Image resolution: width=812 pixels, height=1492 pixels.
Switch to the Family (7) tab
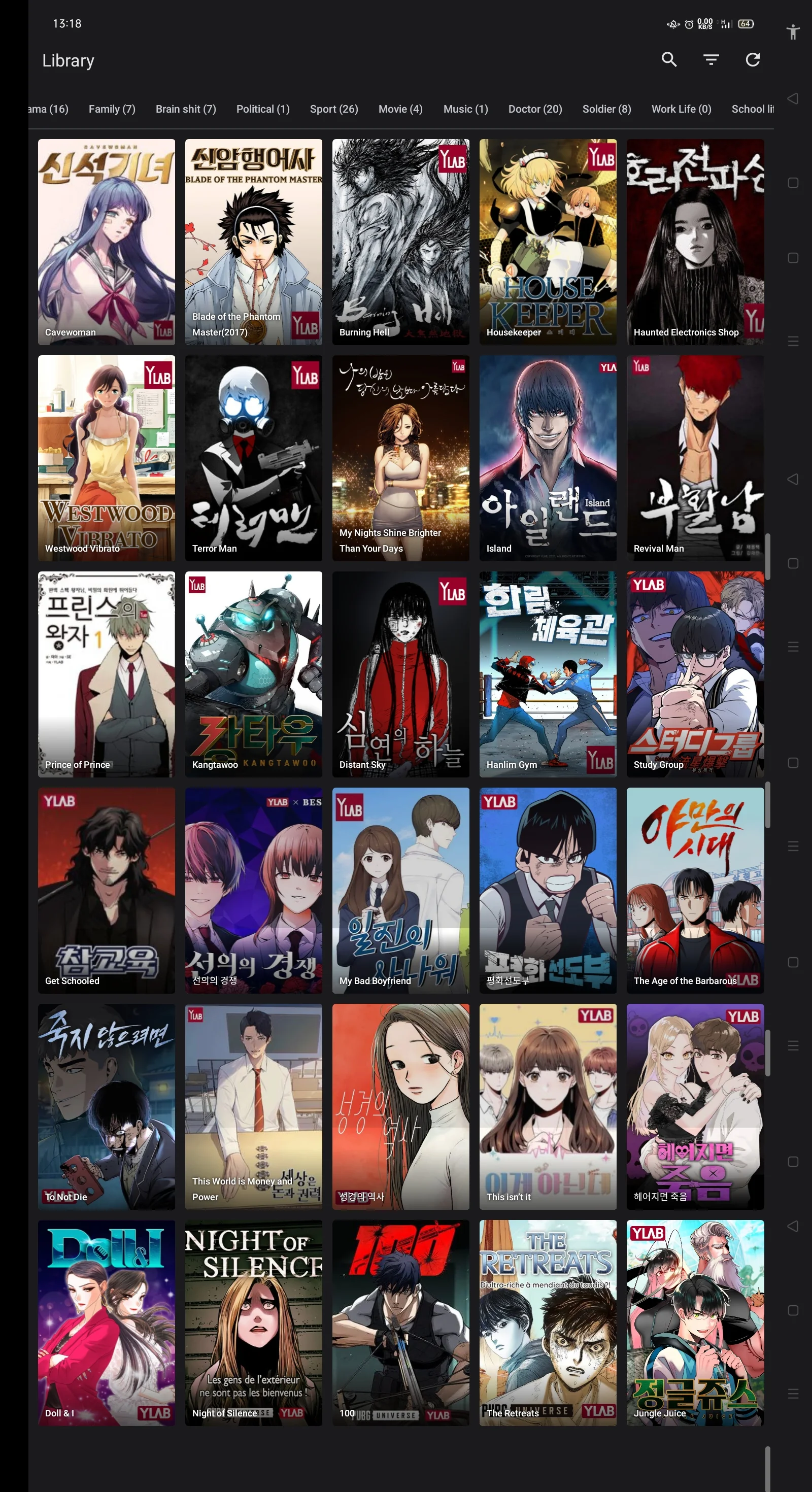[x=112, y=109]
